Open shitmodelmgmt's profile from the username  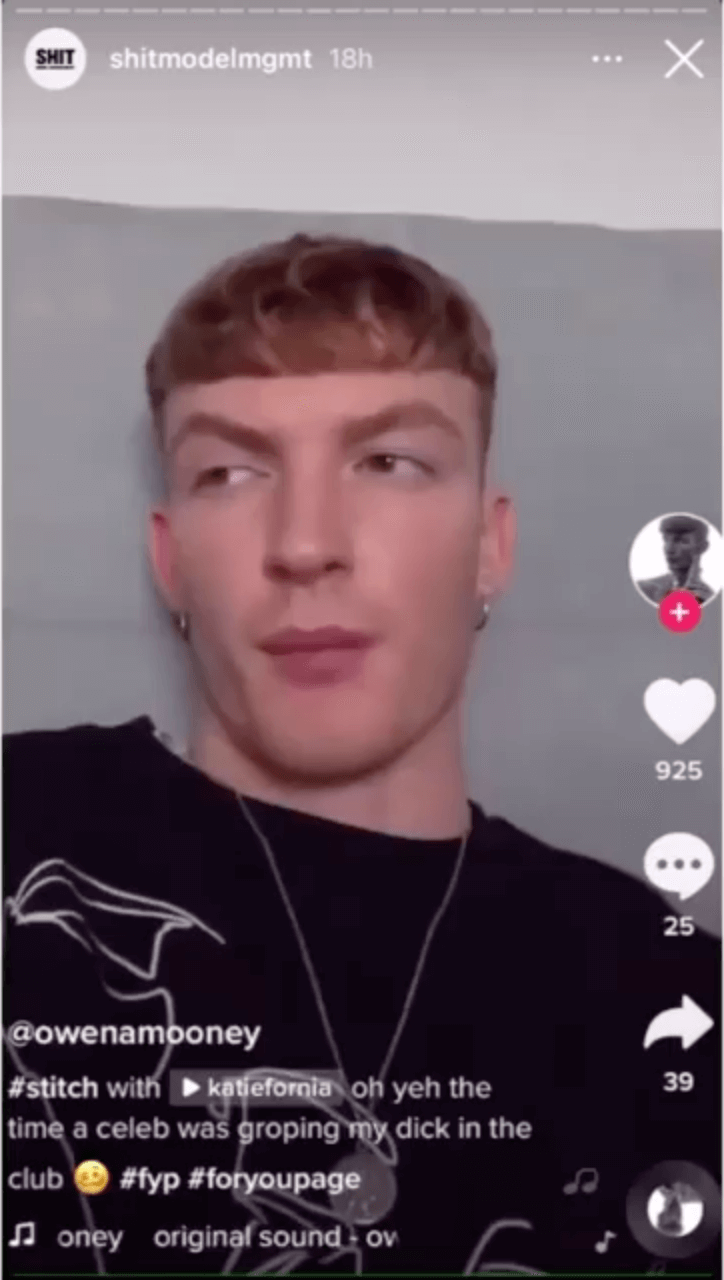pos(210,60)
